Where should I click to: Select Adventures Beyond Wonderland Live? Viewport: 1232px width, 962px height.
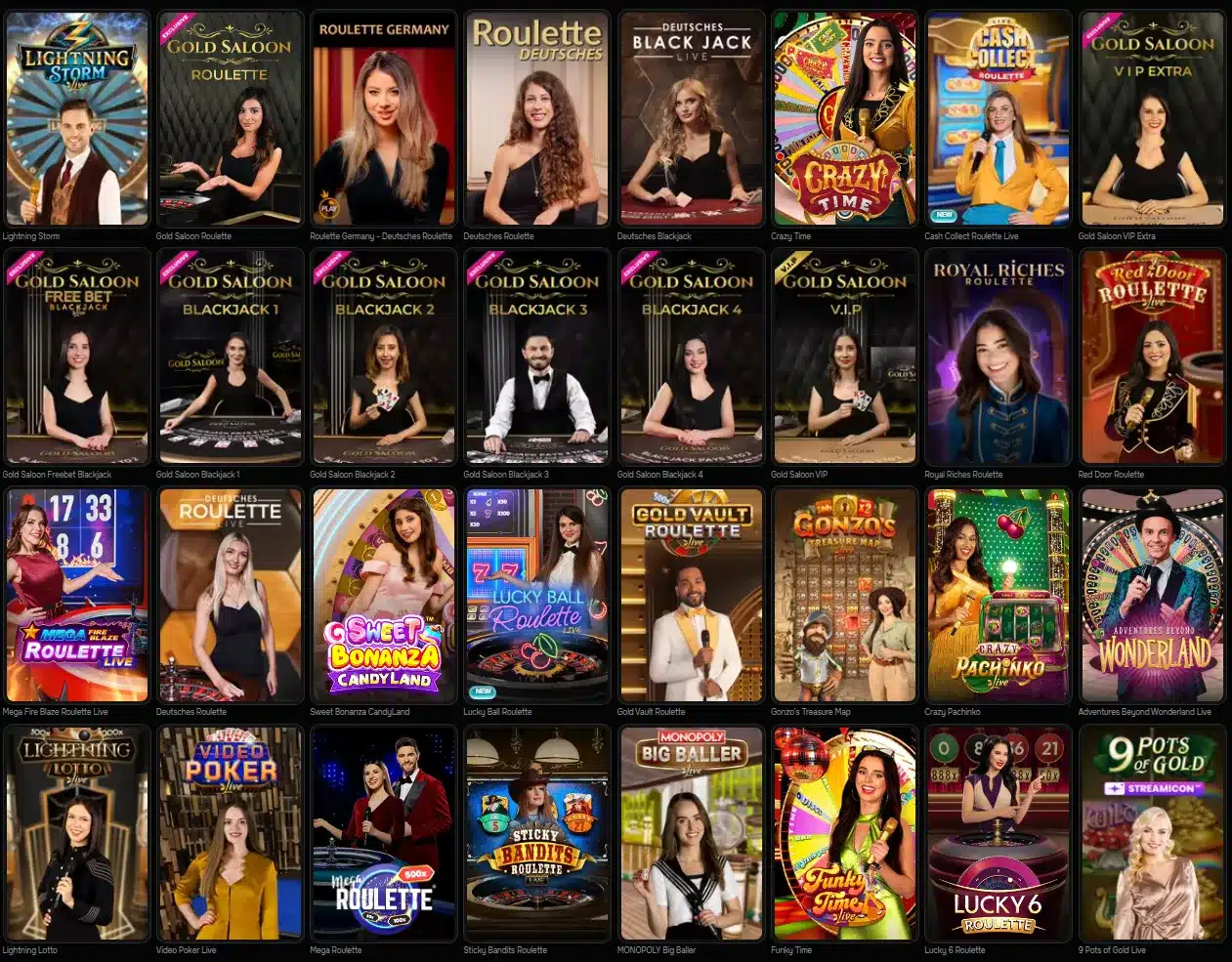[1152, 595]
